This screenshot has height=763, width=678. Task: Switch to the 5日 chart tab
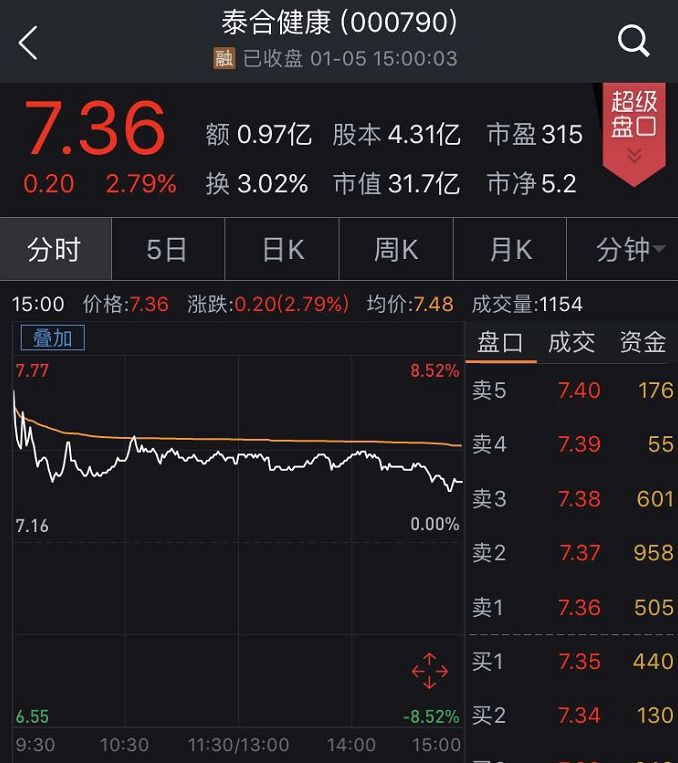(167, 249)
